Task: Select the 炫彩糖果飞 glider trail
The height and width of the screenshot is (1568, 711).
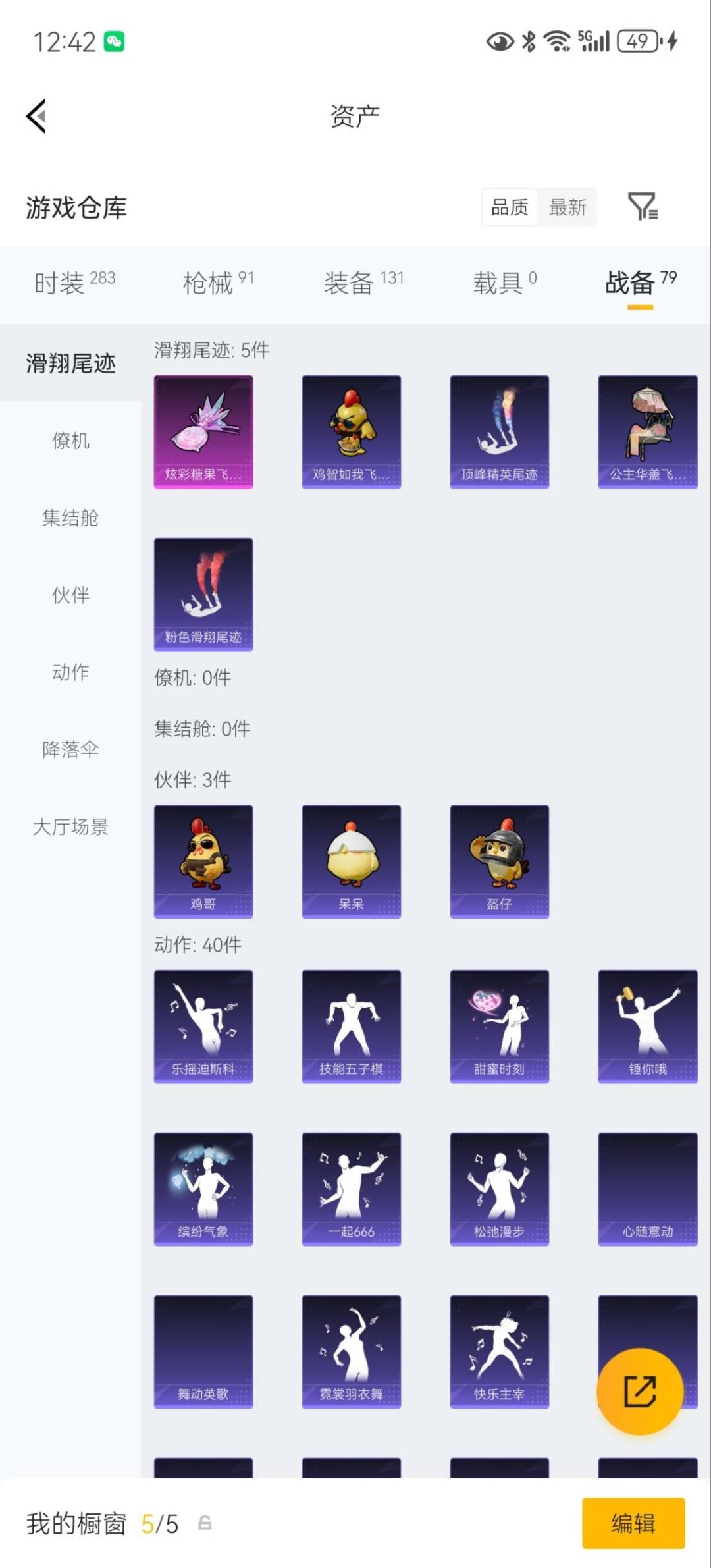Action: coord(203,431)
